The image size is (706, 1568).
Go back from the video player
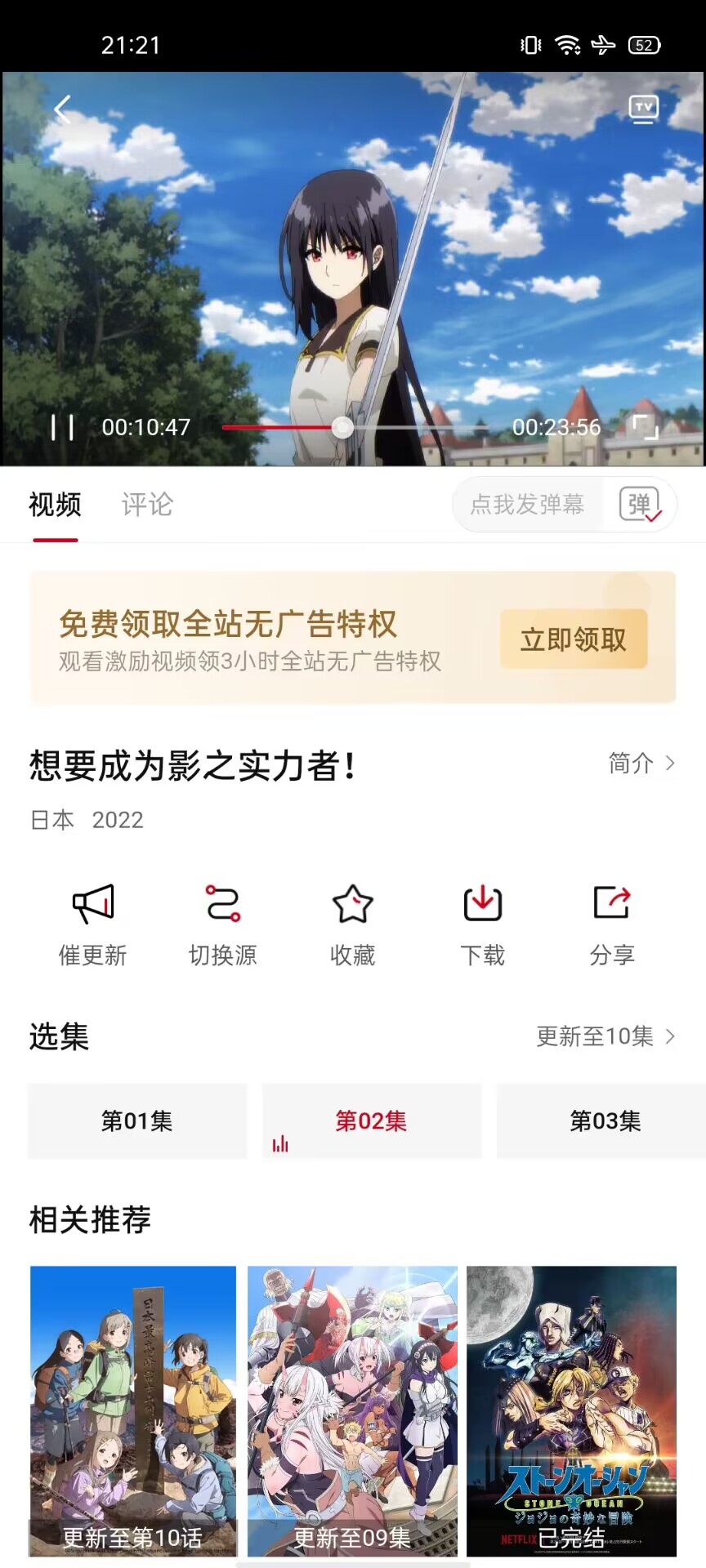(63, 109)
